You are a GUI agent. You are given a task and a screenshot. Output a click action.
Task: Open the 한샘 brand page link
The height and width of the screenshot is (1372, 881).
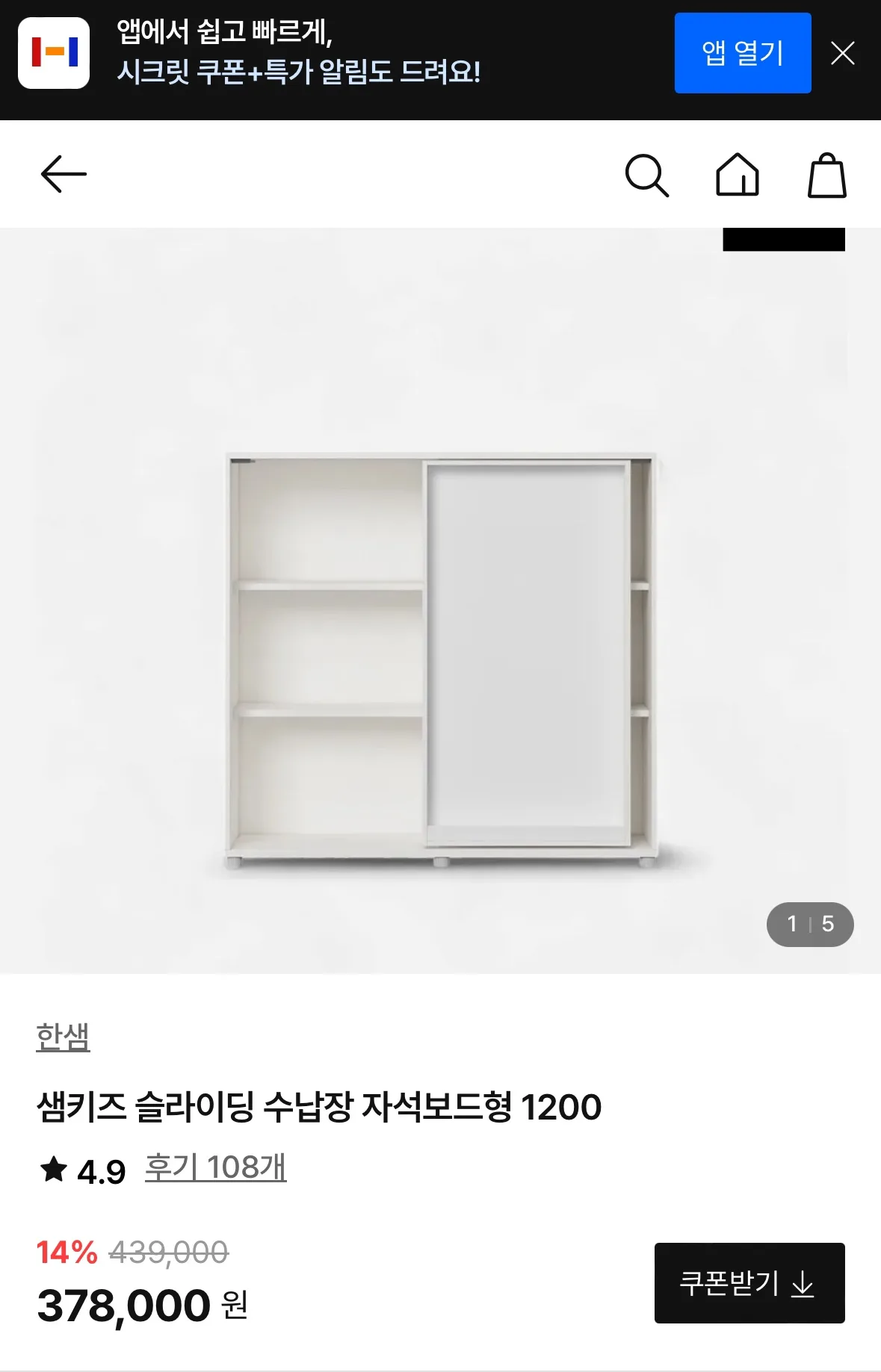click(x=61, y=1038)
